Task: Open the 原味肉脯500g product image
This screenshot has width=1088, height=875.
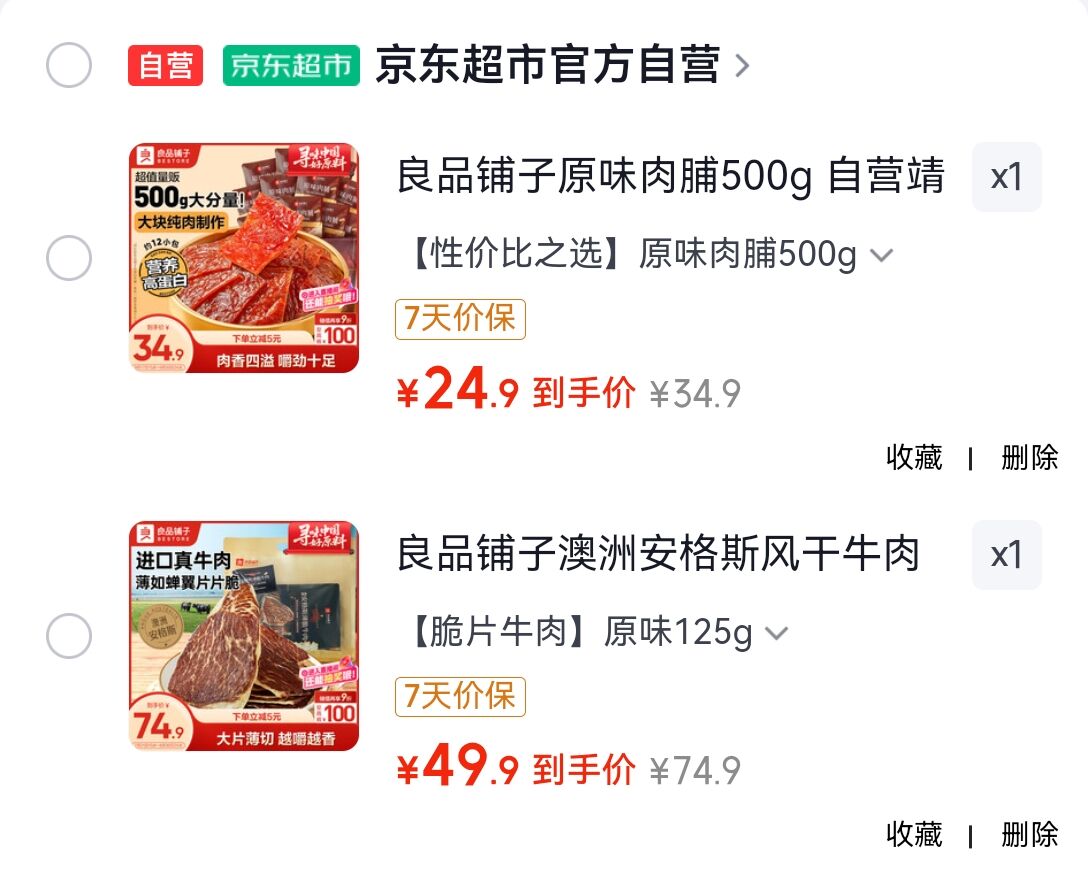Action: pyautogui.click(x=244, y=258)
